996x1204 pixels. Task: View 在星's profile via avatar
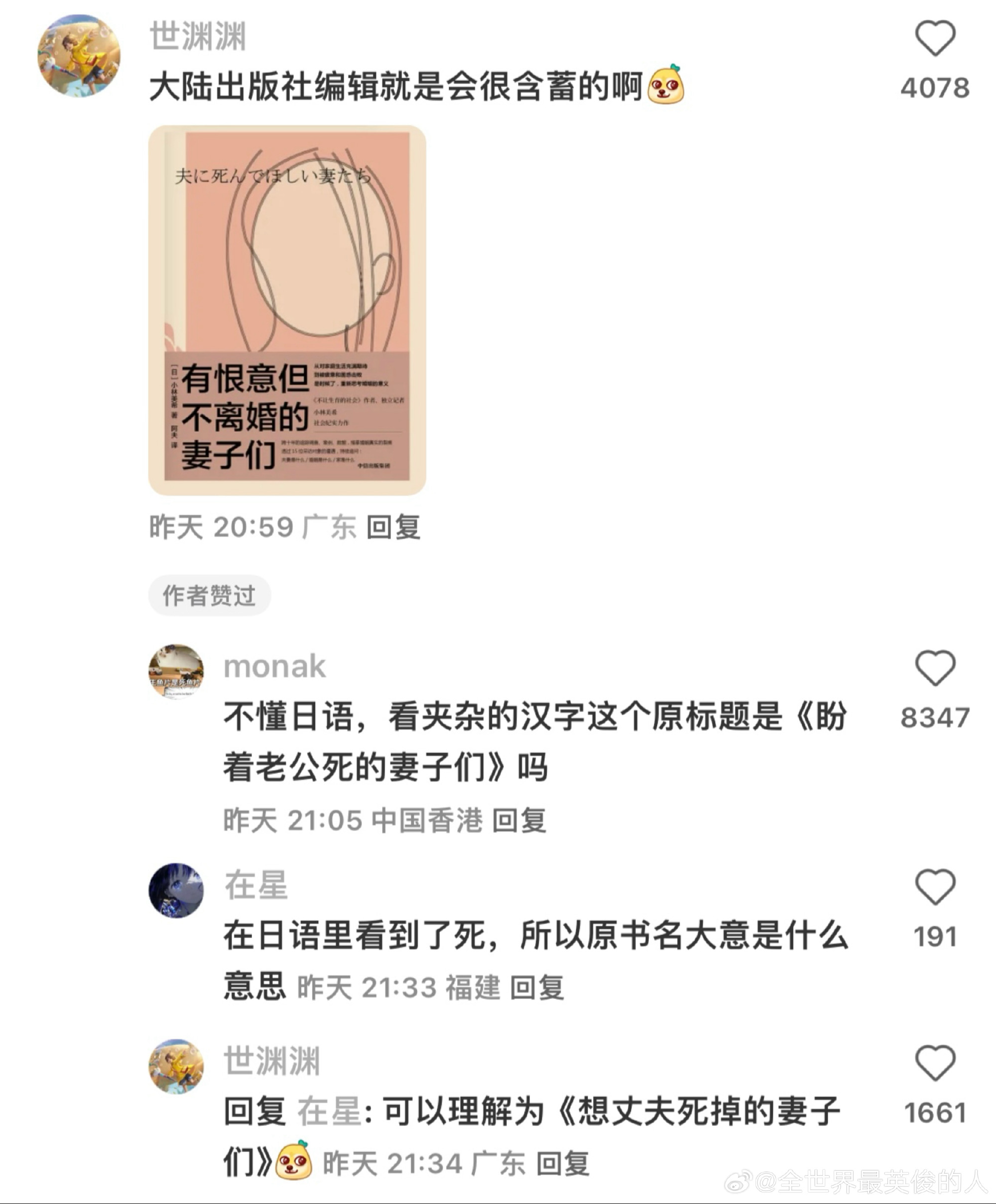(x=176, y=890)
